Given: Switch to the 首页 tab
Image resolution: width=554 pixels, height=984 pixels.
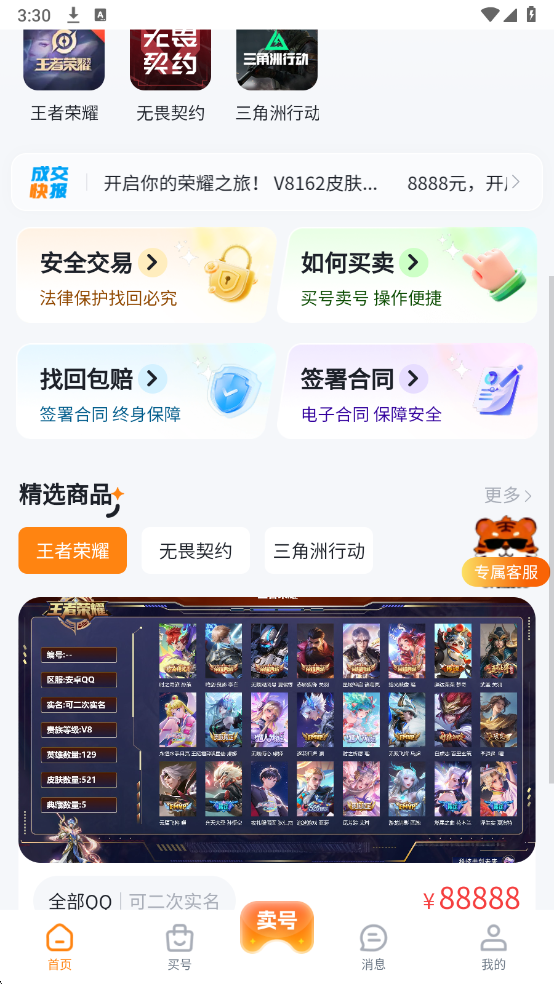Looking at the screenshot, I should [x=60, y=948].
